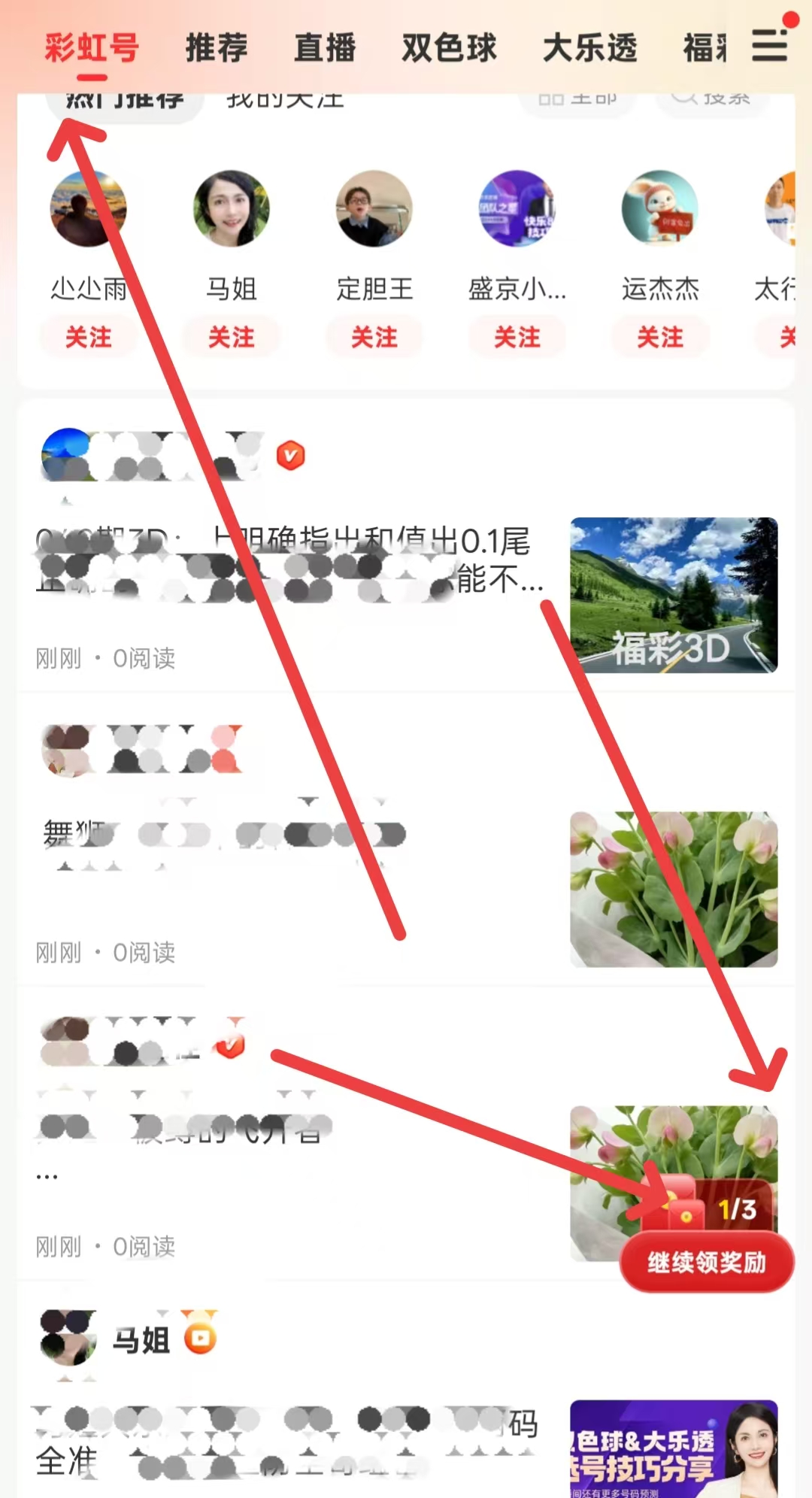Switch to the 推荐 tab
The height and width of the screenshot is (1498, 812).
coord(217,48)
